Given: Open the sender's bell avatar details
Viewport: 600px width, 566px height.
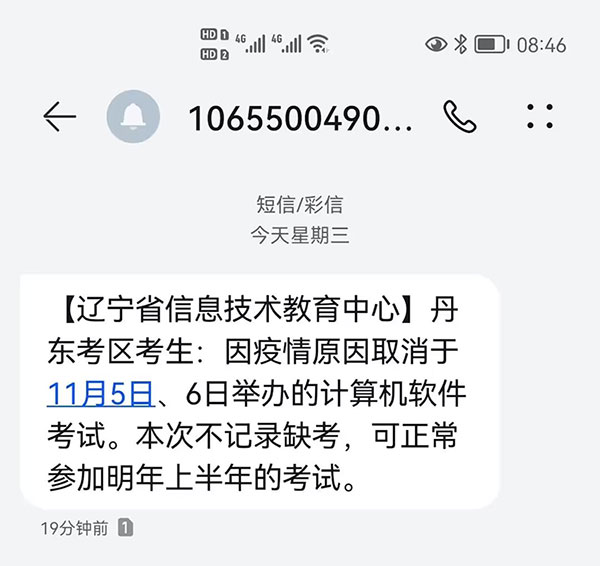Looking at the screenshot, I should click(132, 117).
